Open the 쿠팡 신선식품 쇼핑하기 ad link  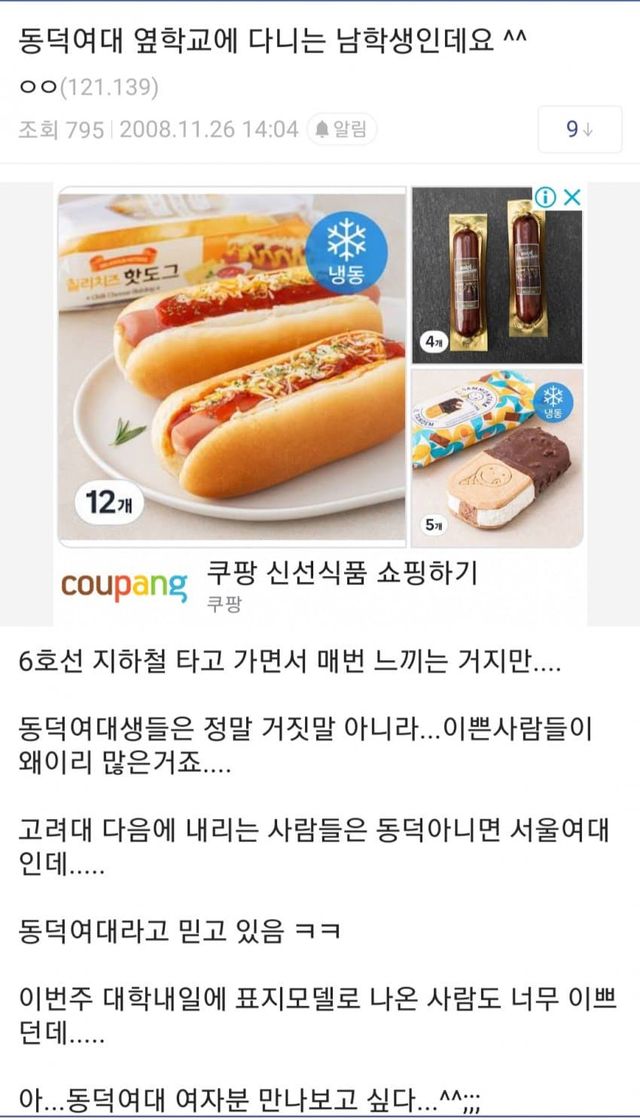342,574
